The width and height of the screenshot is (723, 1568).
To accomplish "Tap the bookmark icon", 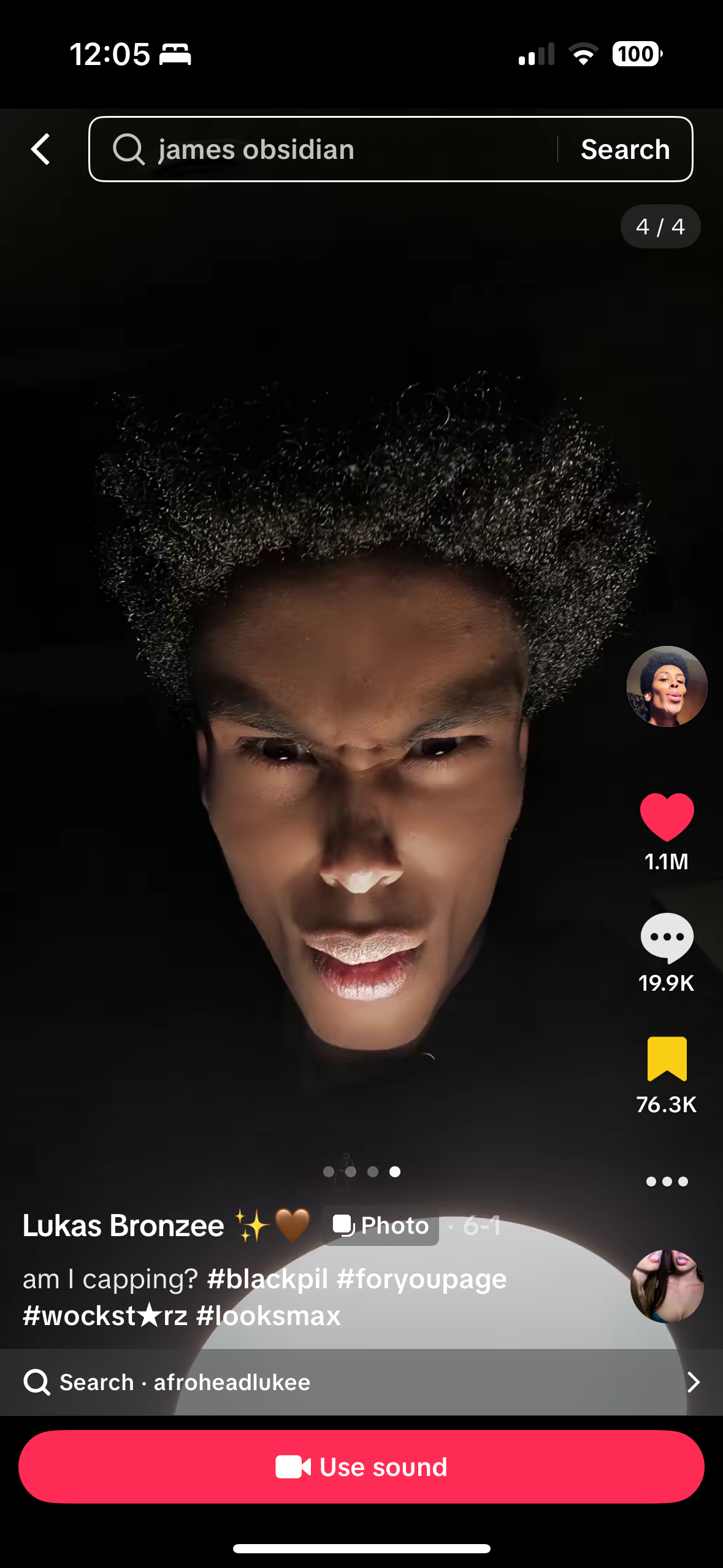I will point(667,1058).
